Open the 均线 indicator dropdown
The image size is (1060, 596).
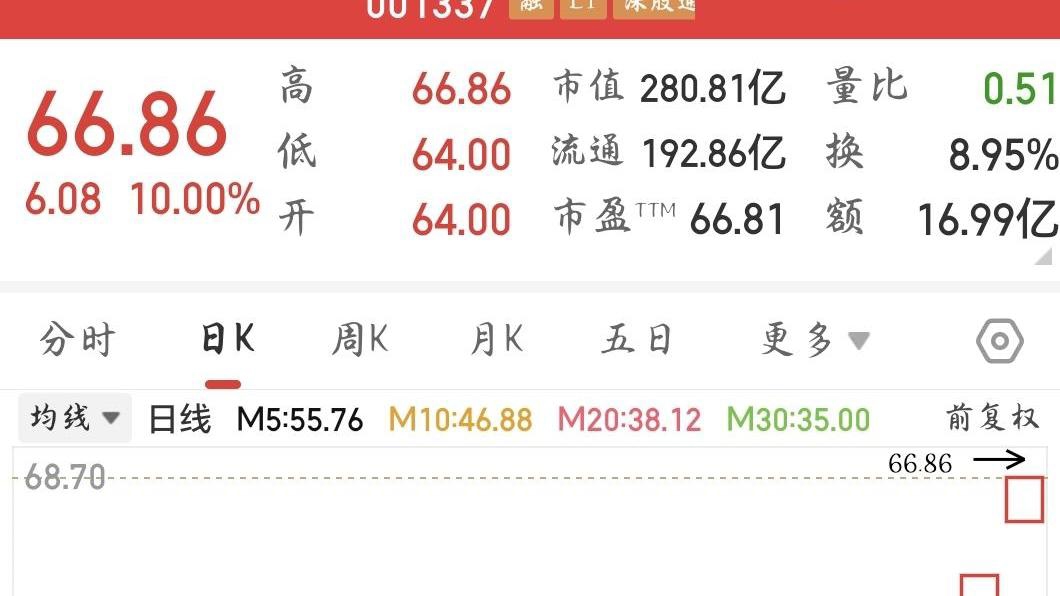click(x=75, y=418)
